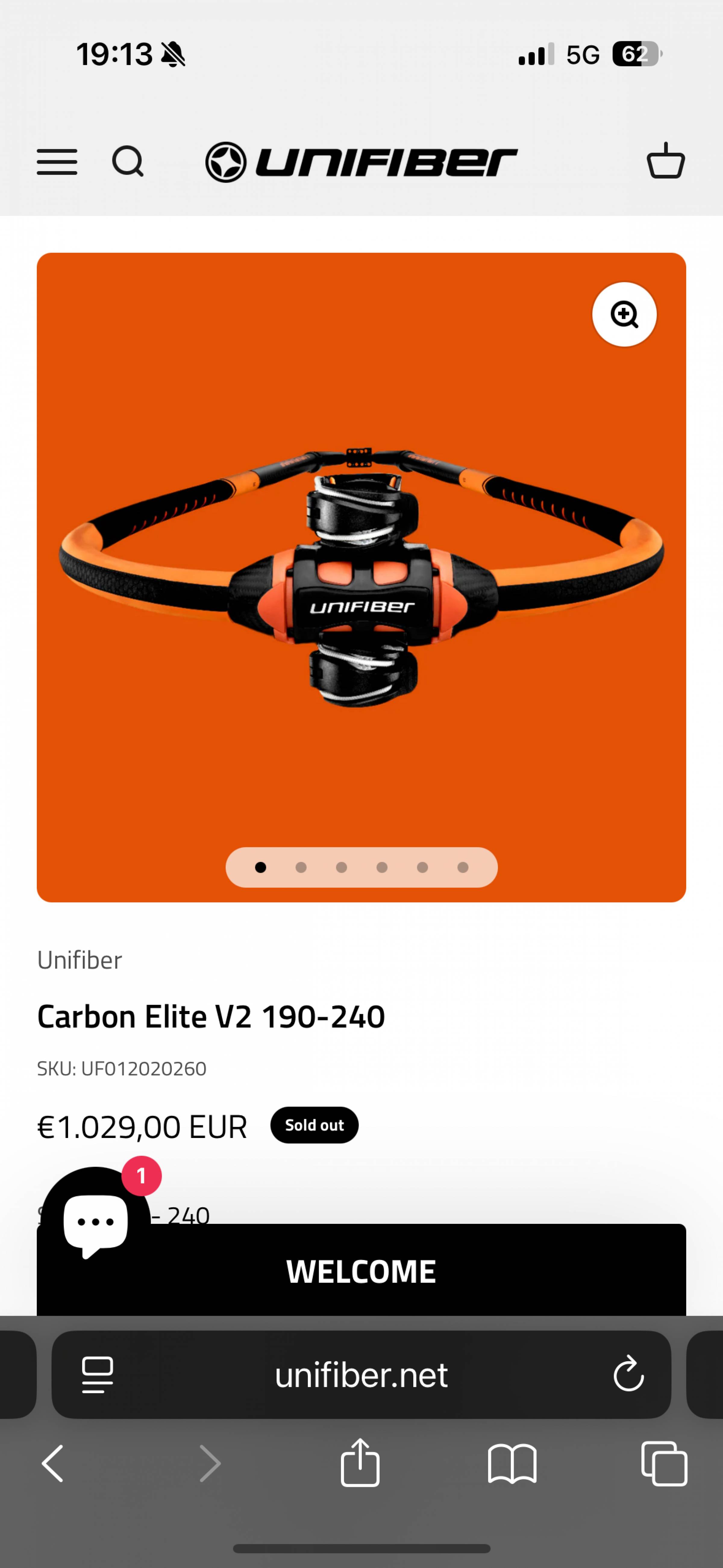The image size is (723, 1568).
Task: Jump to the second product image dot
Action: [x=301, y=867]
